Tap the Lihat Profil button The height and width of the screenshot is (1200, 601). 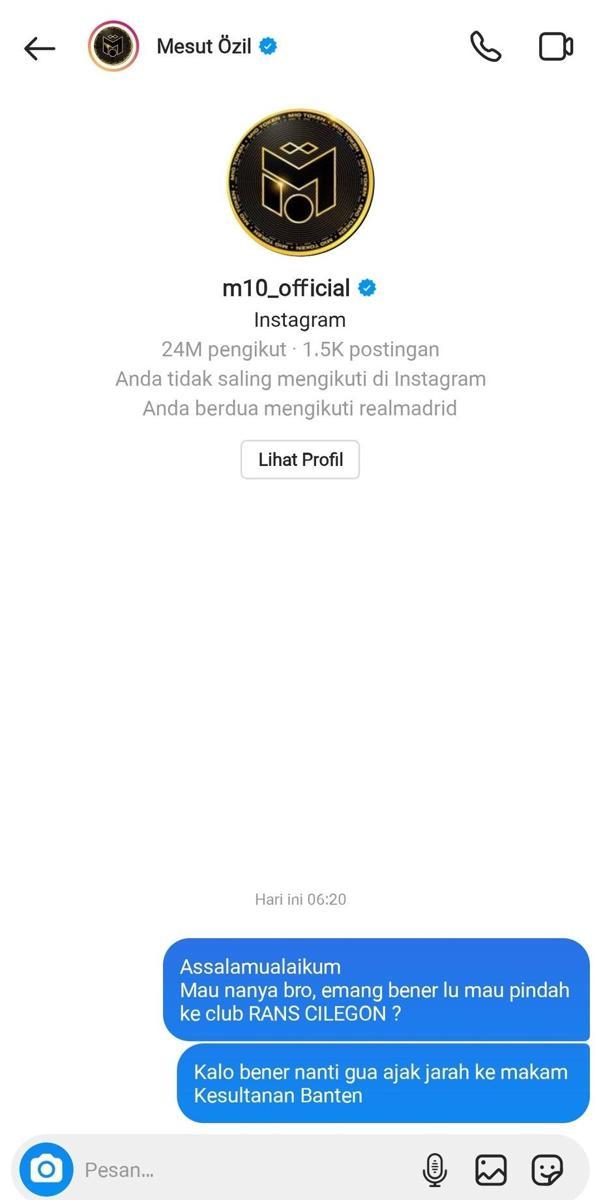(x=300, y=460)
